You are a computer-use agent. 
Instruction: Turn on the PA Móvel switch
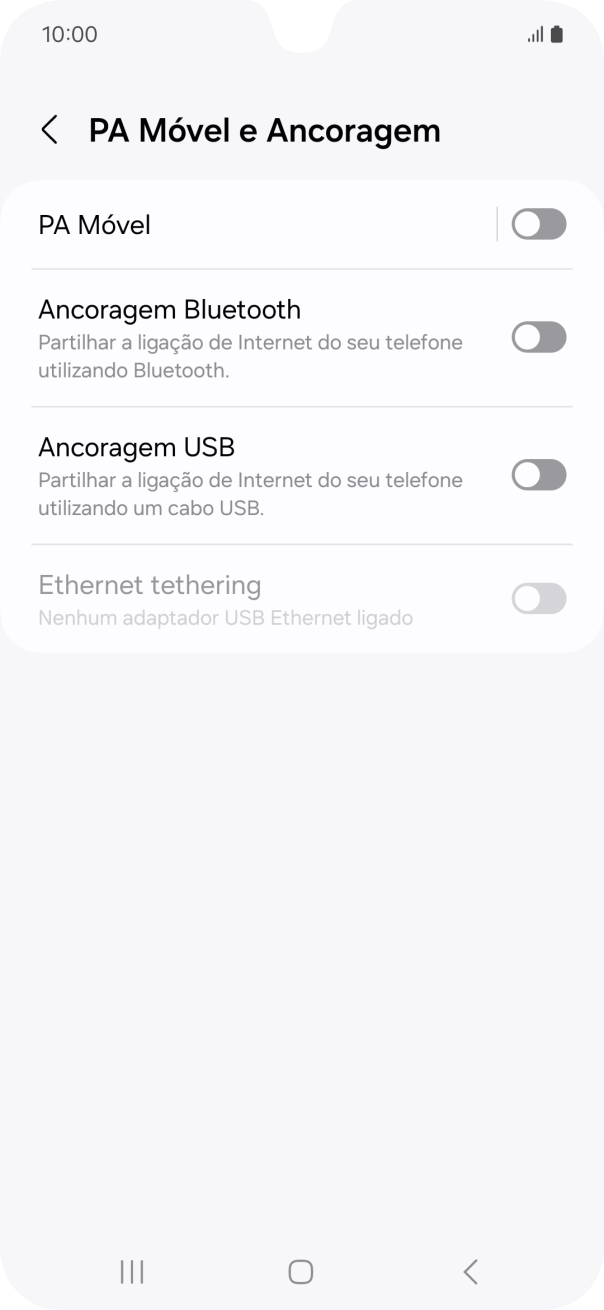pyautogui.click(x=539, y=225)
